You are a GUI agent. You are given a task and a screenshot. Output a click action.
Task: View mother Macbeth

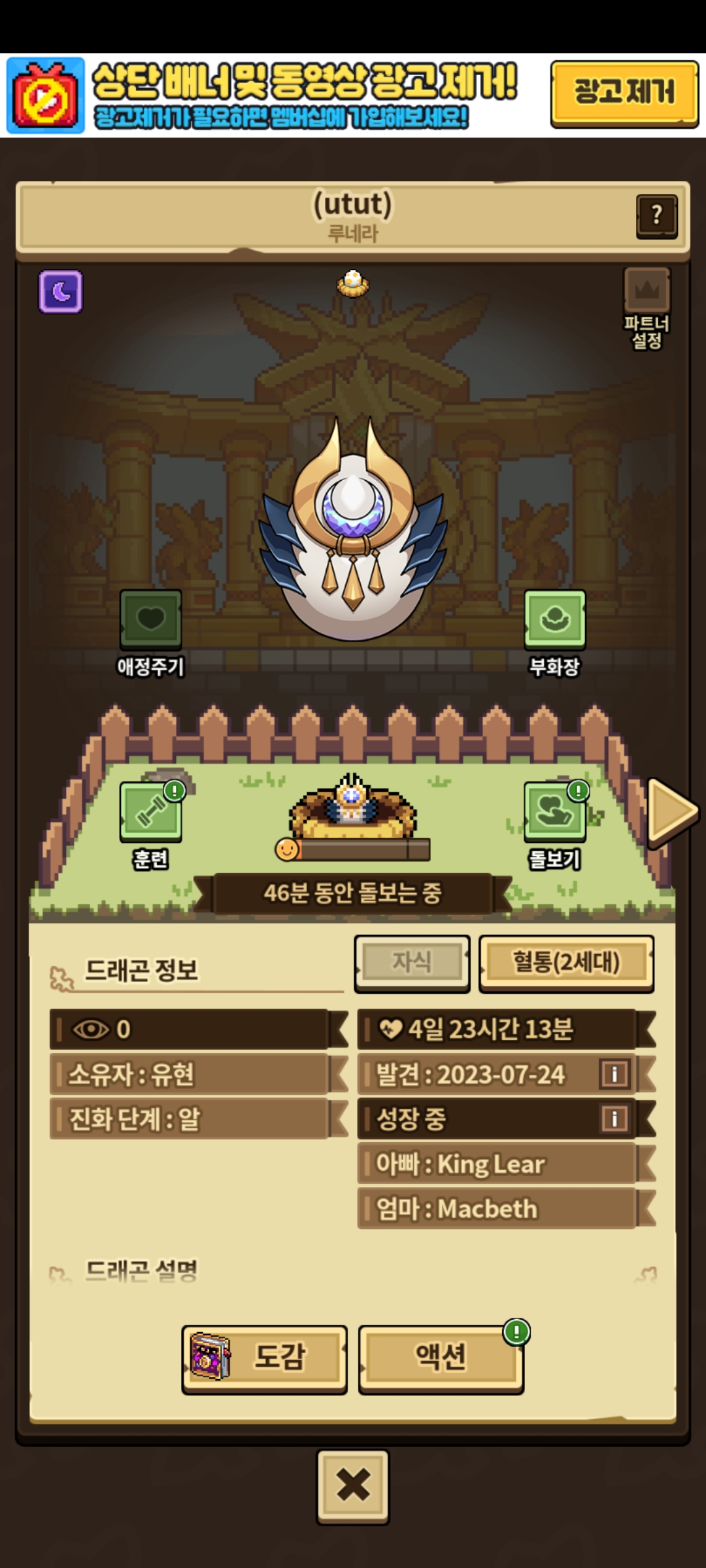pos(497,1209)
